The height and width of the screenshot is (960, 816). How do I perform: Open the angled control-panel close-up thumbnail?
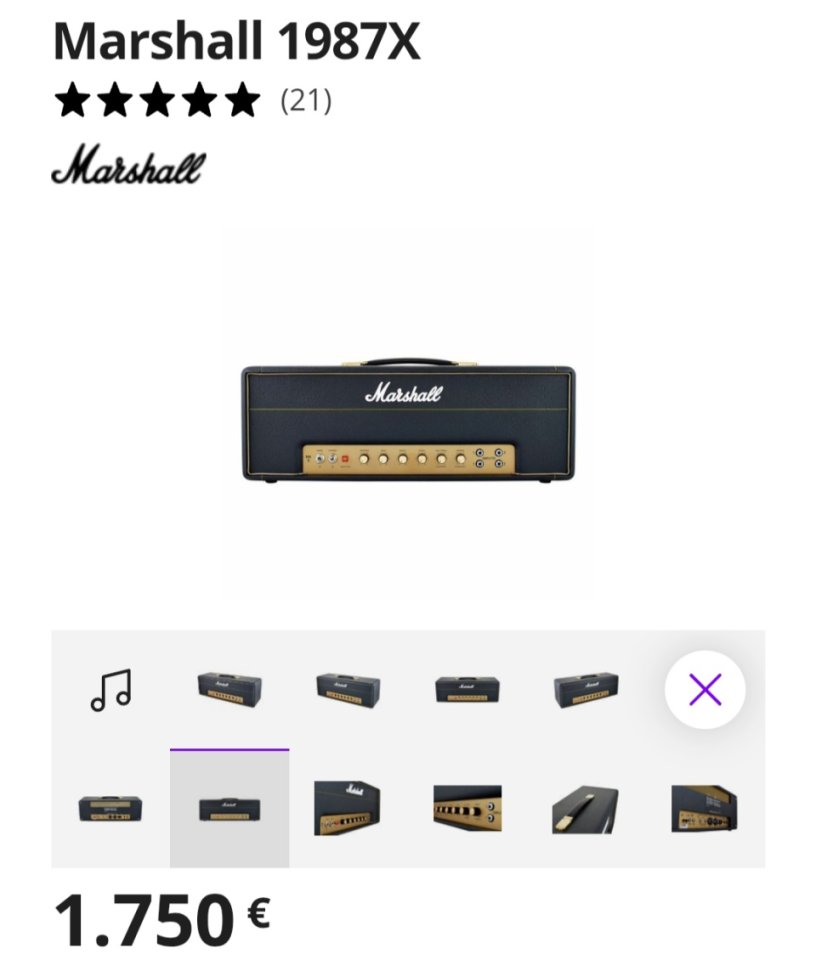tap(346, 807)
